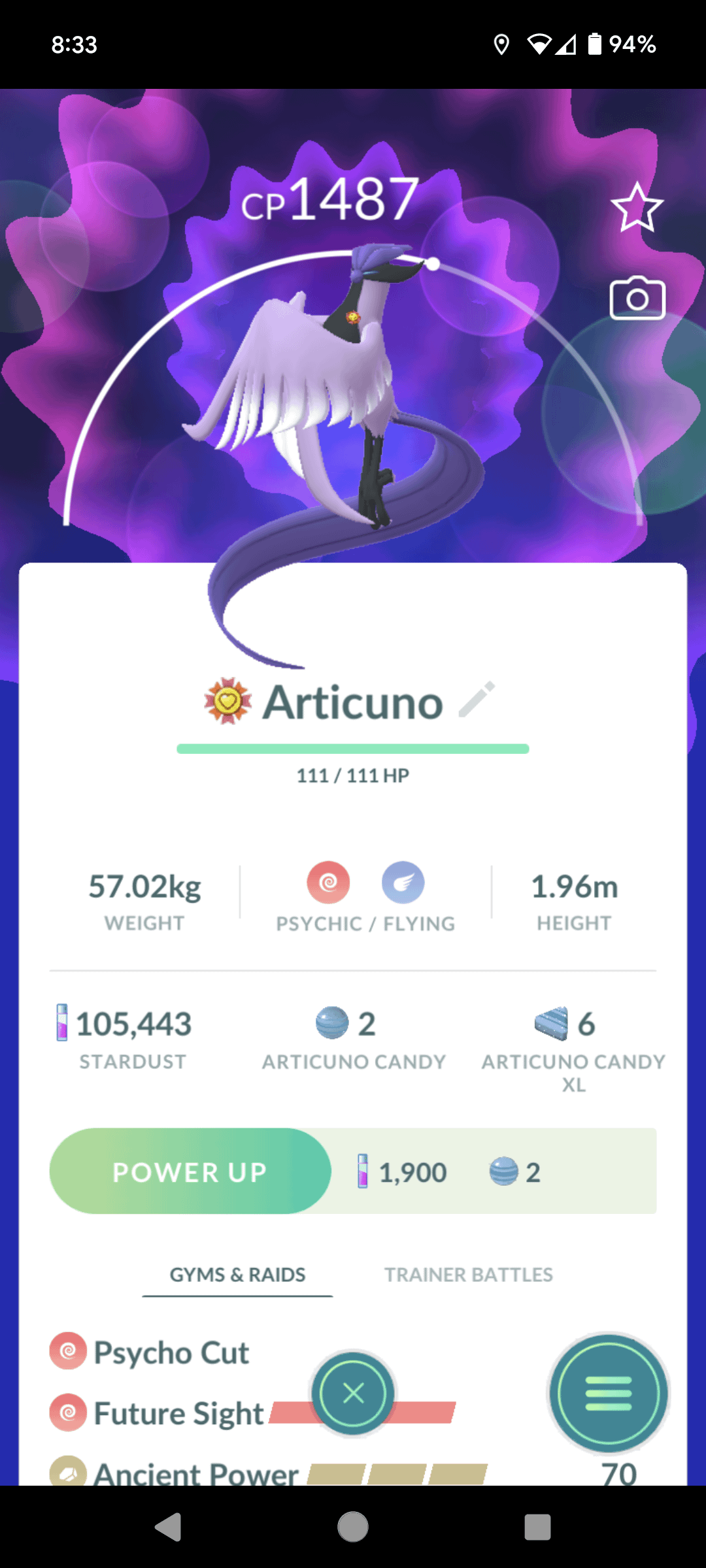Tap the Power Up button
The width and height of the screenshot is (706, 1568).
click(x=190, y=1171)
